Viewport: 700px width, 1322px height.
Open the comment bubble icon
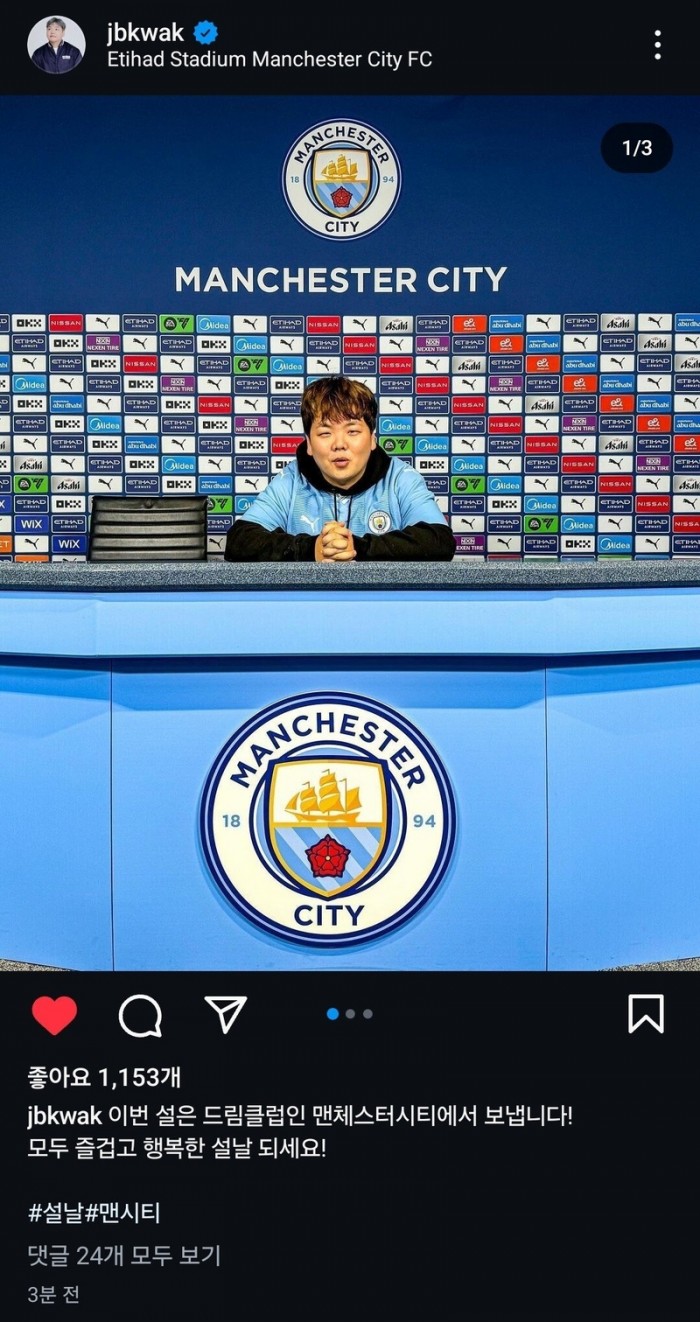tap(140, 1015)
